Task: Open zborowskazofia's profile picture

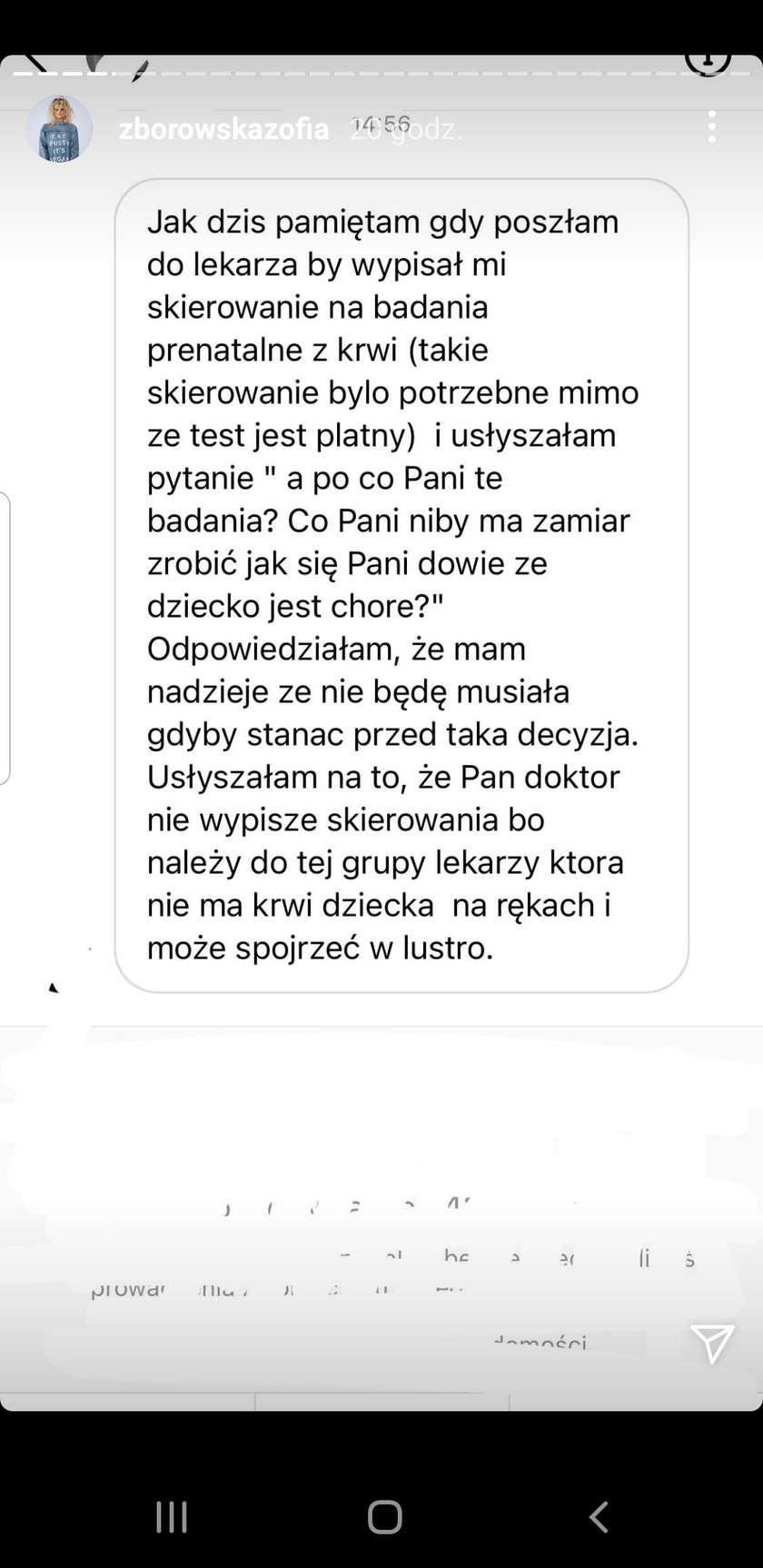Action: pyautogui.click(x=59, y=128)
